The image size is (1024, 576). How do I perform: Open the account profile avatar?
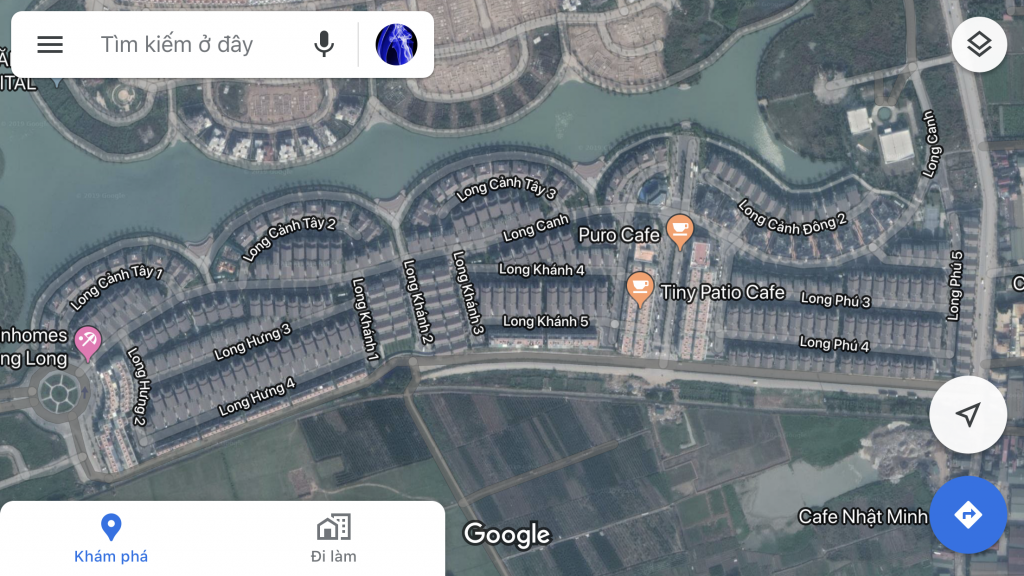[396, 45]
